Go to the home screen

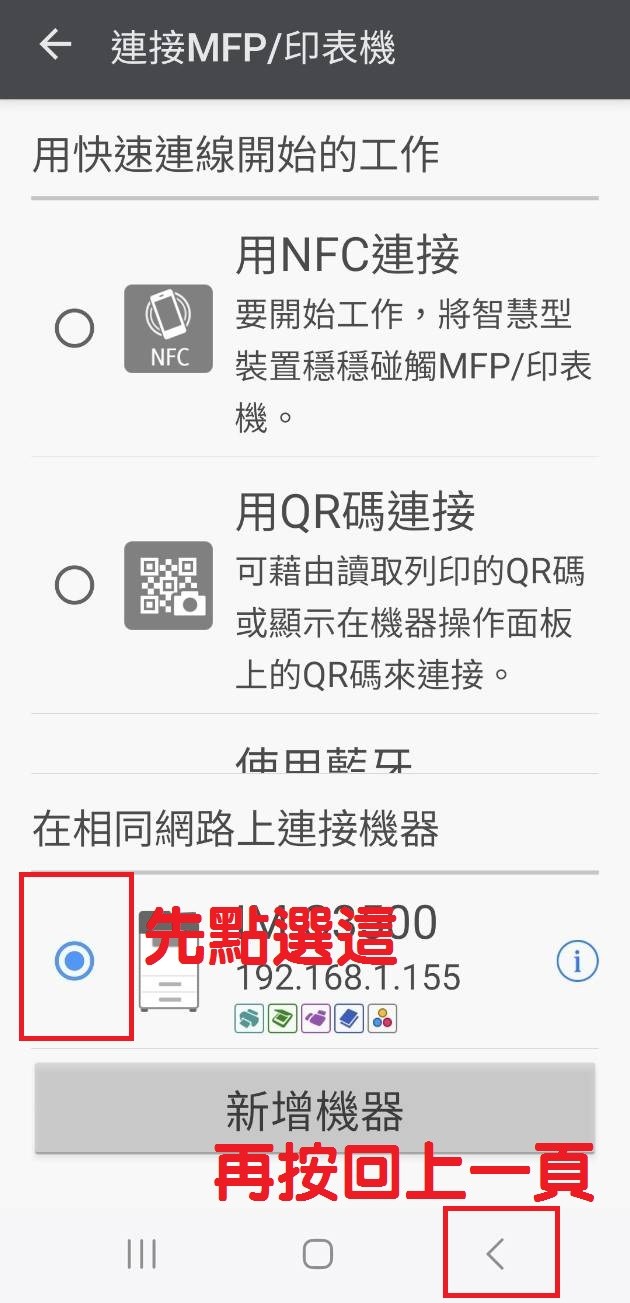[317, 1253]
